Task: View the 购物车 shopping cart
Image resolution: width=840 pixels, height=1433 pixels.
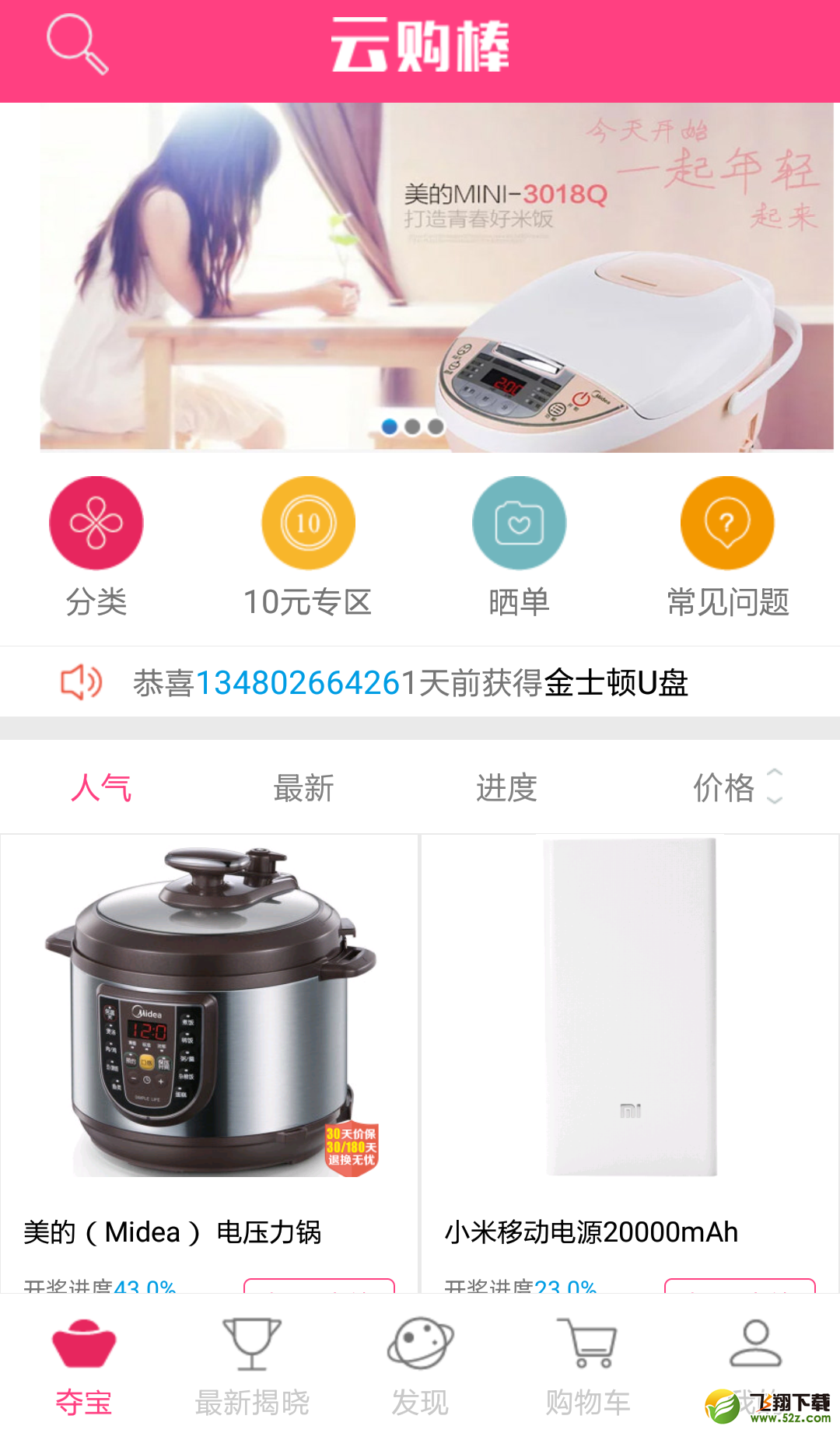Action: tap(588, 1367)
